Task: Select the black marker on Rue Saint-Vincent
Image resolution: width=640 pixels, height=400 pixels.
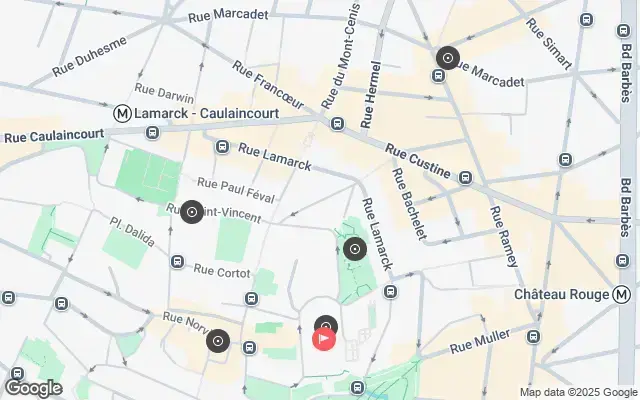Action: [x=192, y=212]
